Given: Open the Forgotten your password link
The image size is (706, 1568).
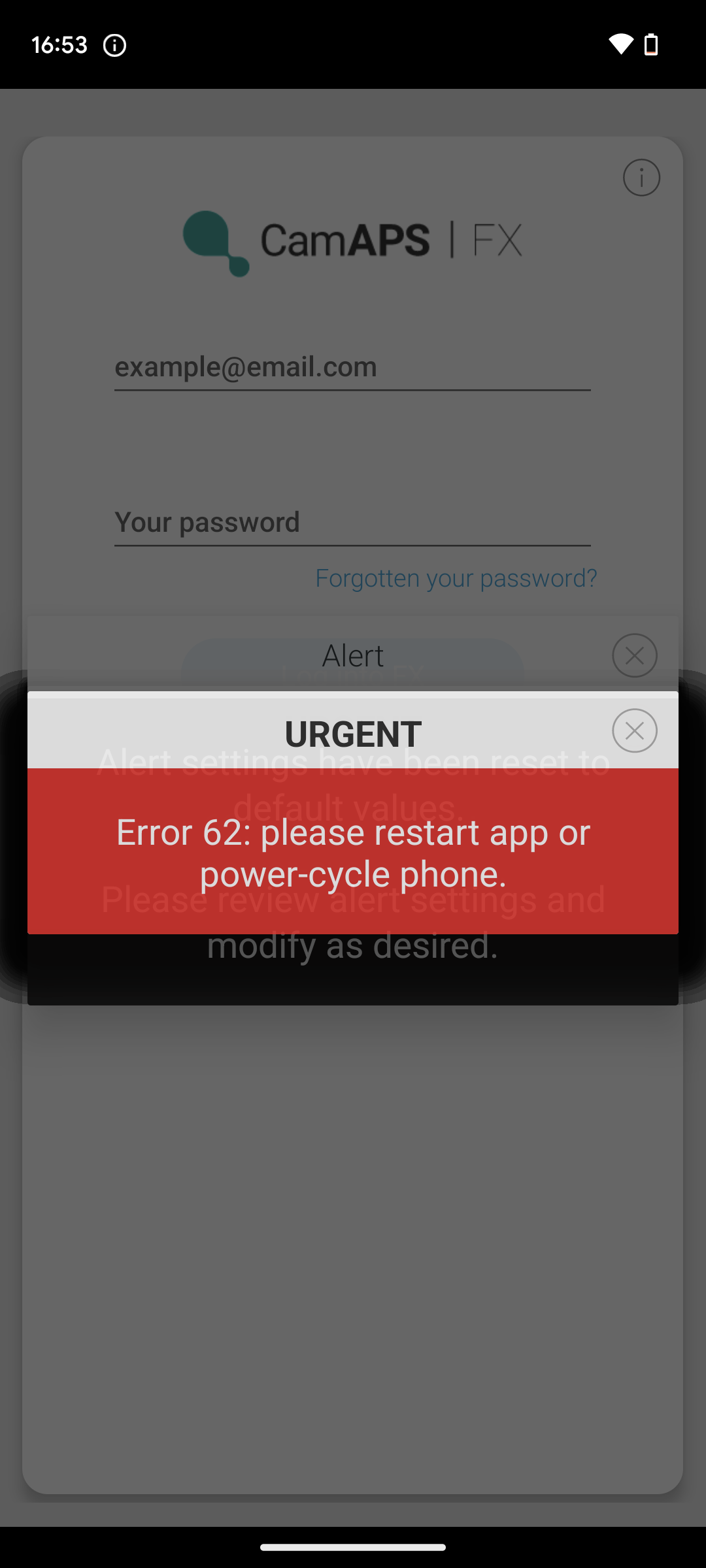Looking at the screenshot, I should tap(456, 578).
